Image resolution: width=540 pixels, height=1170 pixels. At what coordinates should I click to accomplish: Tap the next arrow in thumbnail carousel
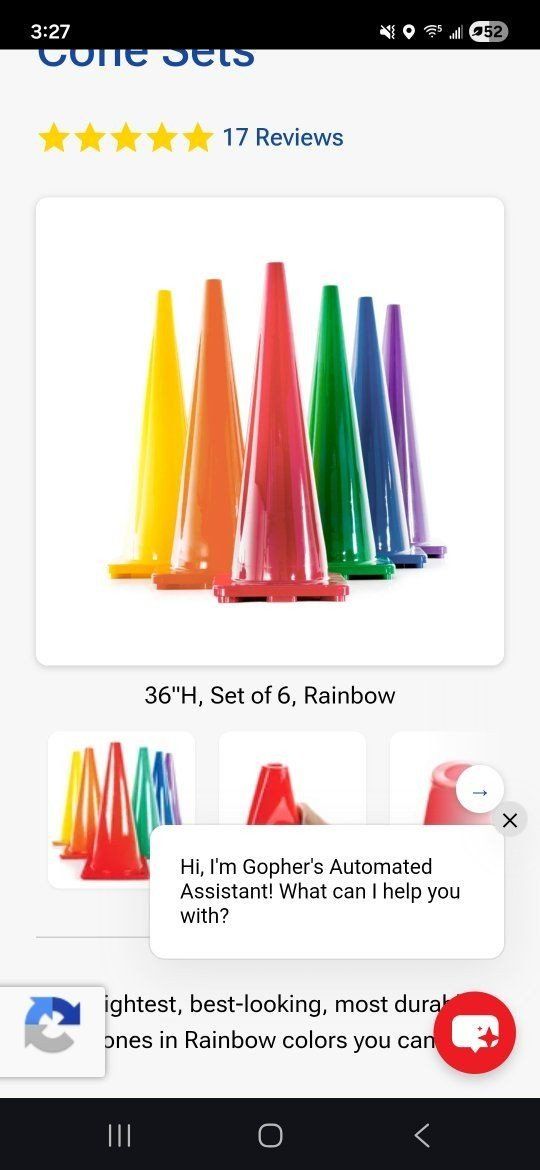pos(480,789)
